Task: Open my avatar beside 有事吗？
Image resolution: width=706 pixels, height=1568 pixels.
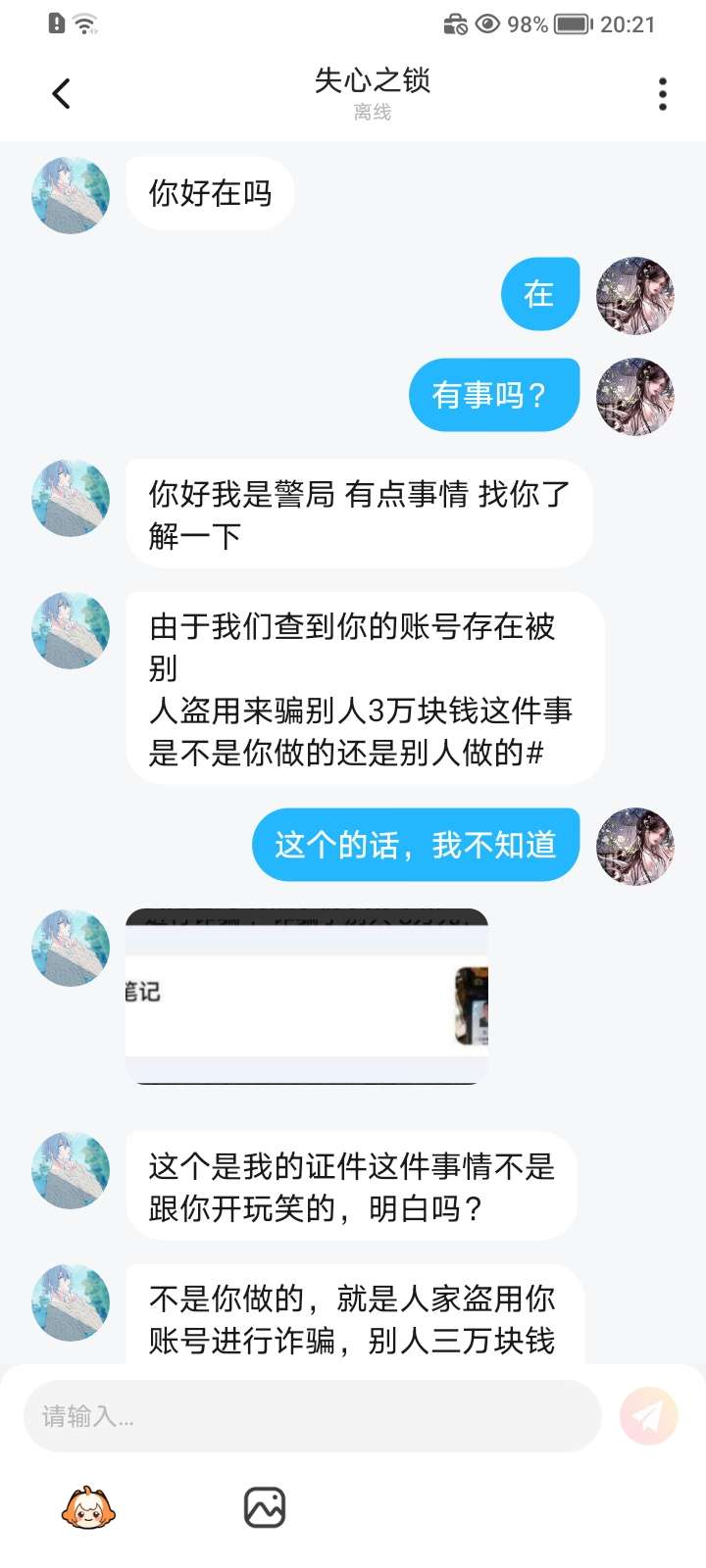Action: coord(635,396)
